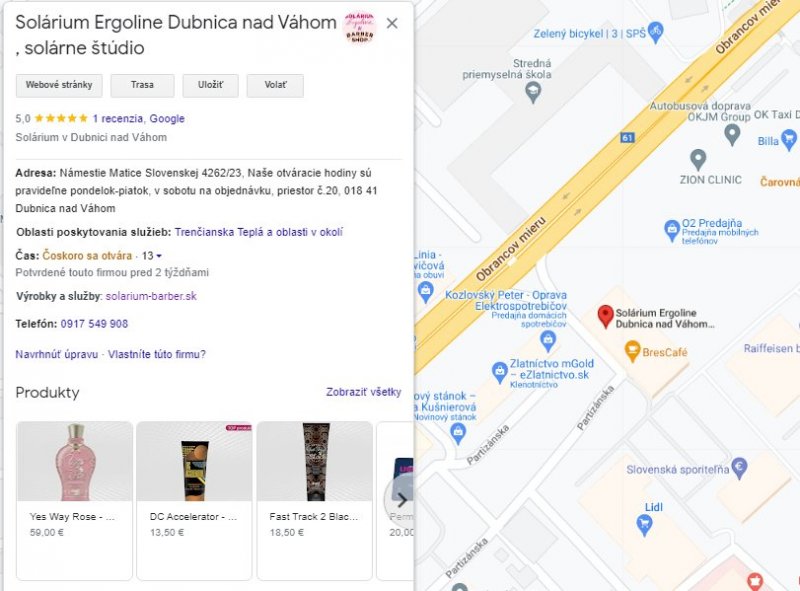Tap the phone number 0917 549 908
Viewport: 800px width, 591px height.
tap(94, 324)
